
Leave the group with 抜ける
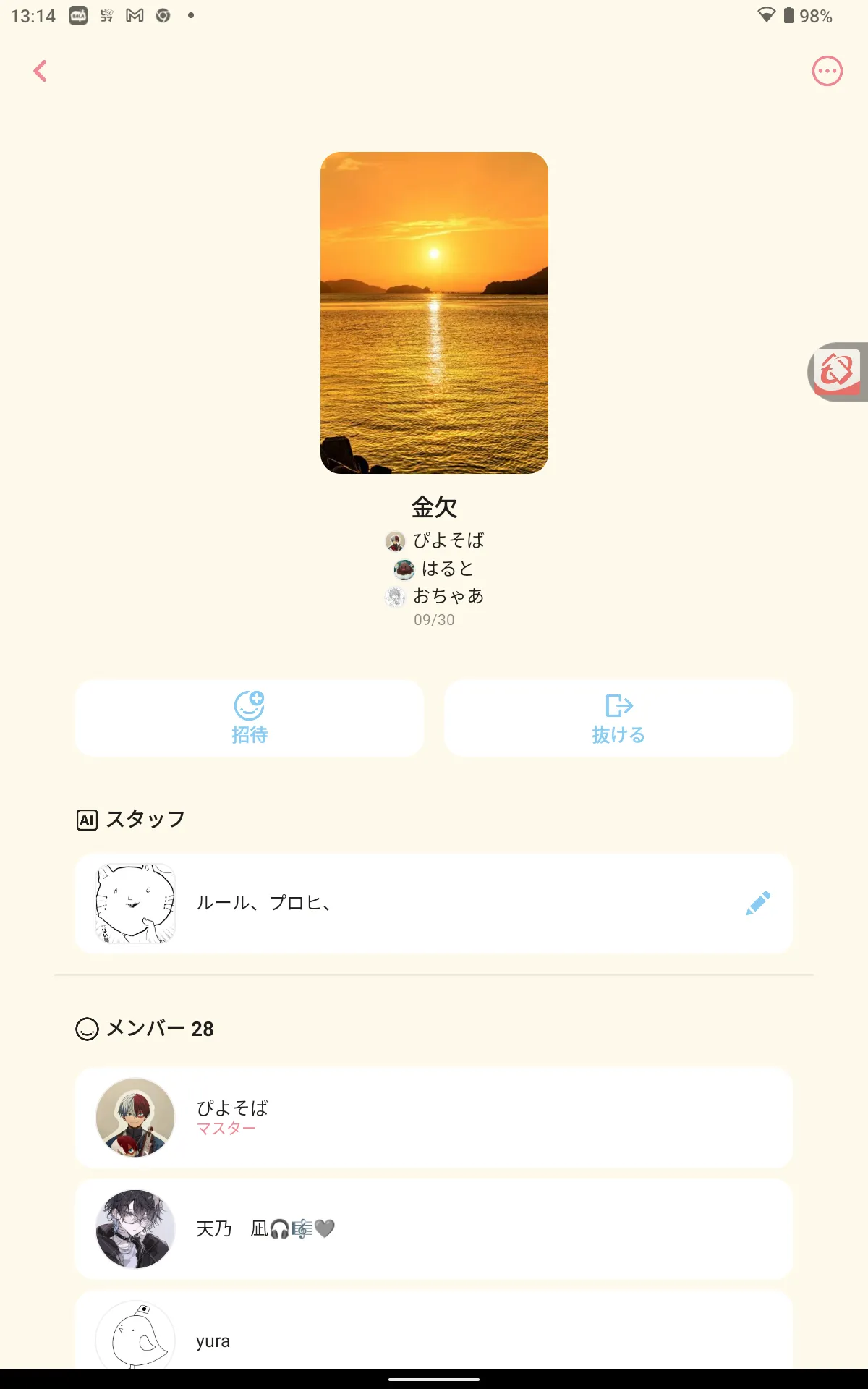pos(618,718)
